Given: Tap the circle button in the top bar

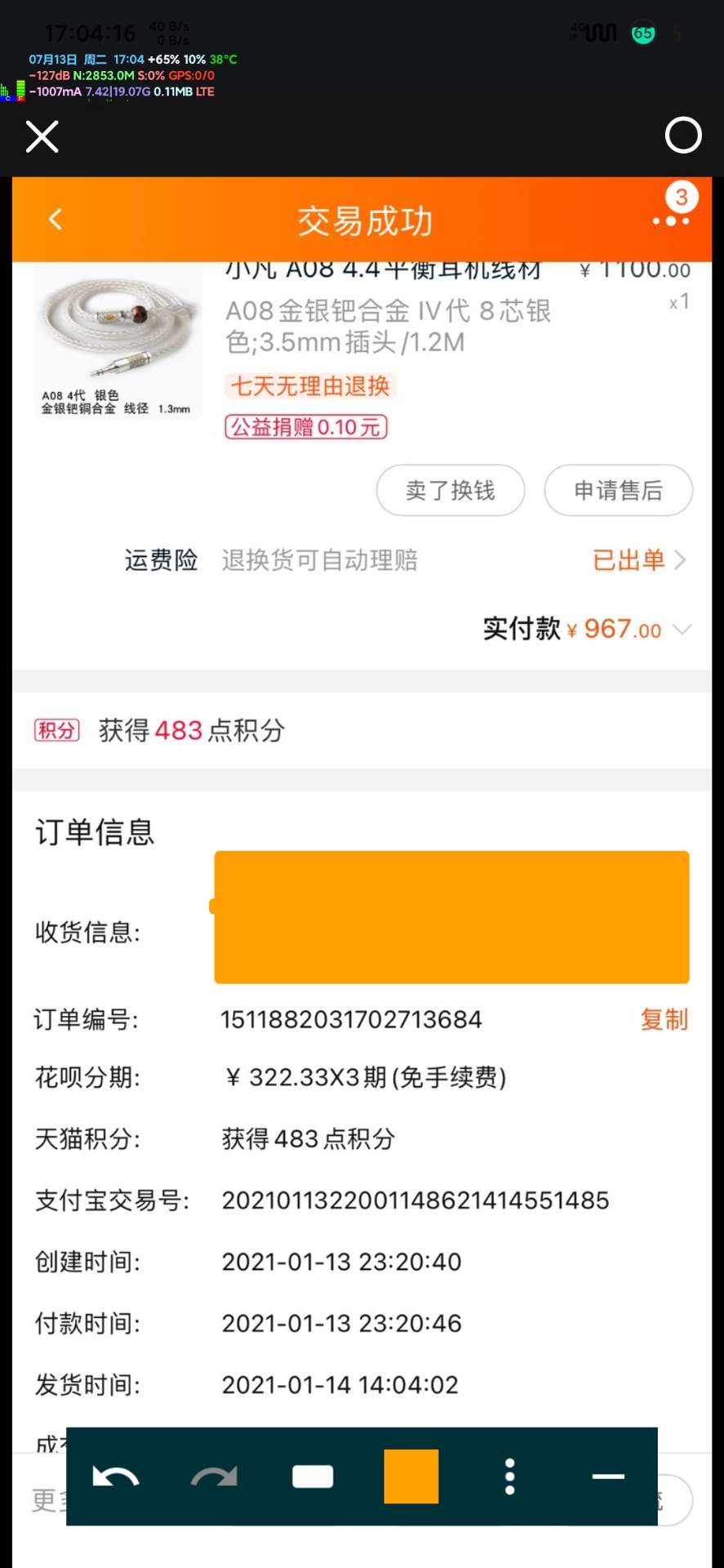Looking at the screenshot, I should tap(683, 136).
